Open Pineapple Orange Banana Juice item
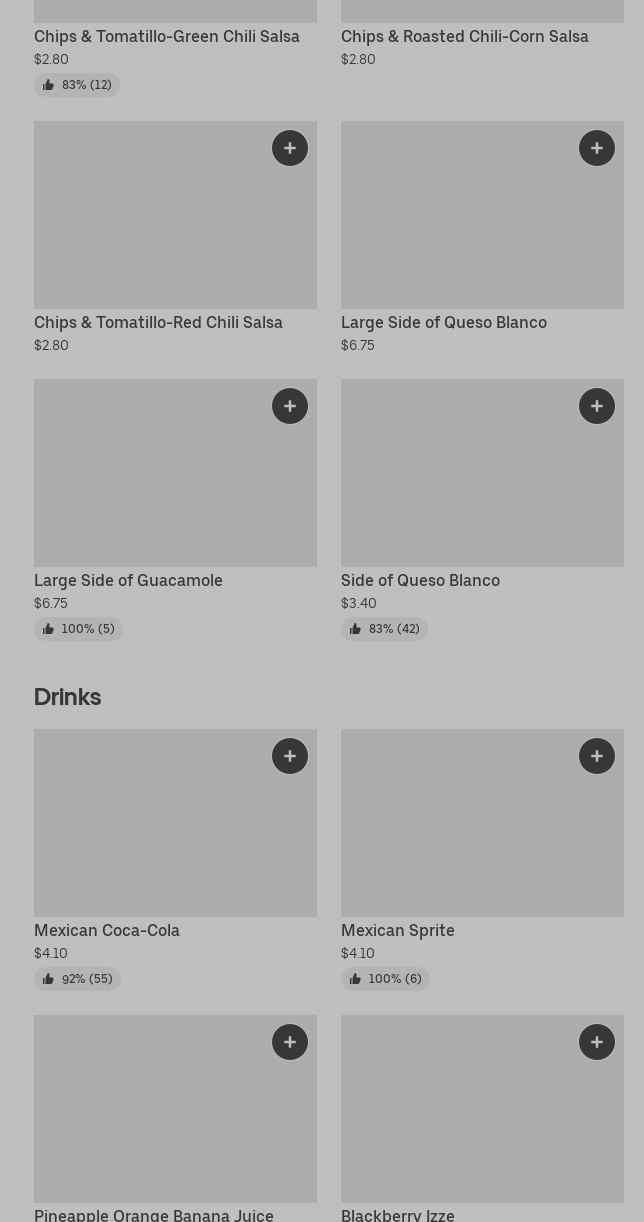The width and height of the screenshot is (644, 1222). pyautogui.click(x=154, y=1214)
